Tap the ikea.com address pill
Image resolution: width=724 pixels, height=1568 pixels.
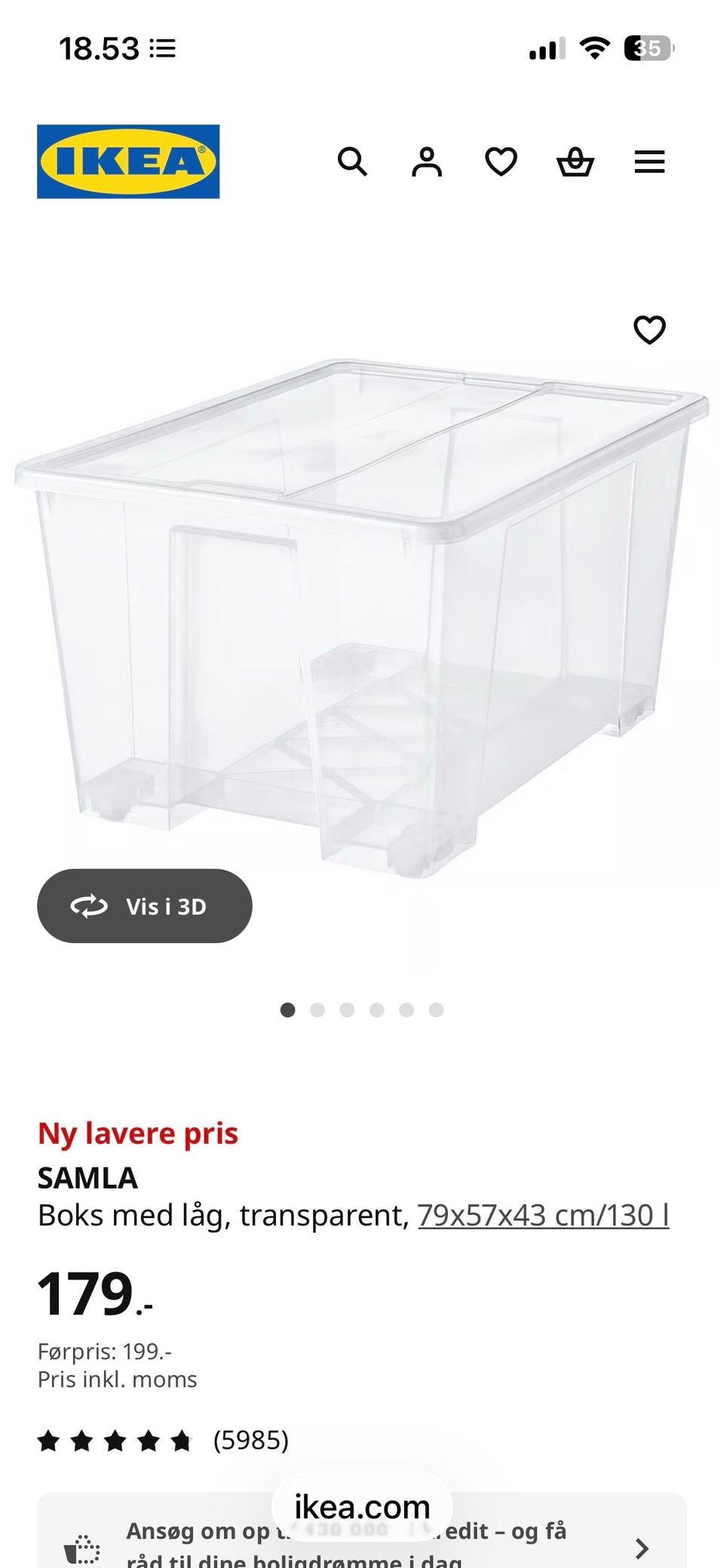pyautogui.click(x=362, y=1506)
